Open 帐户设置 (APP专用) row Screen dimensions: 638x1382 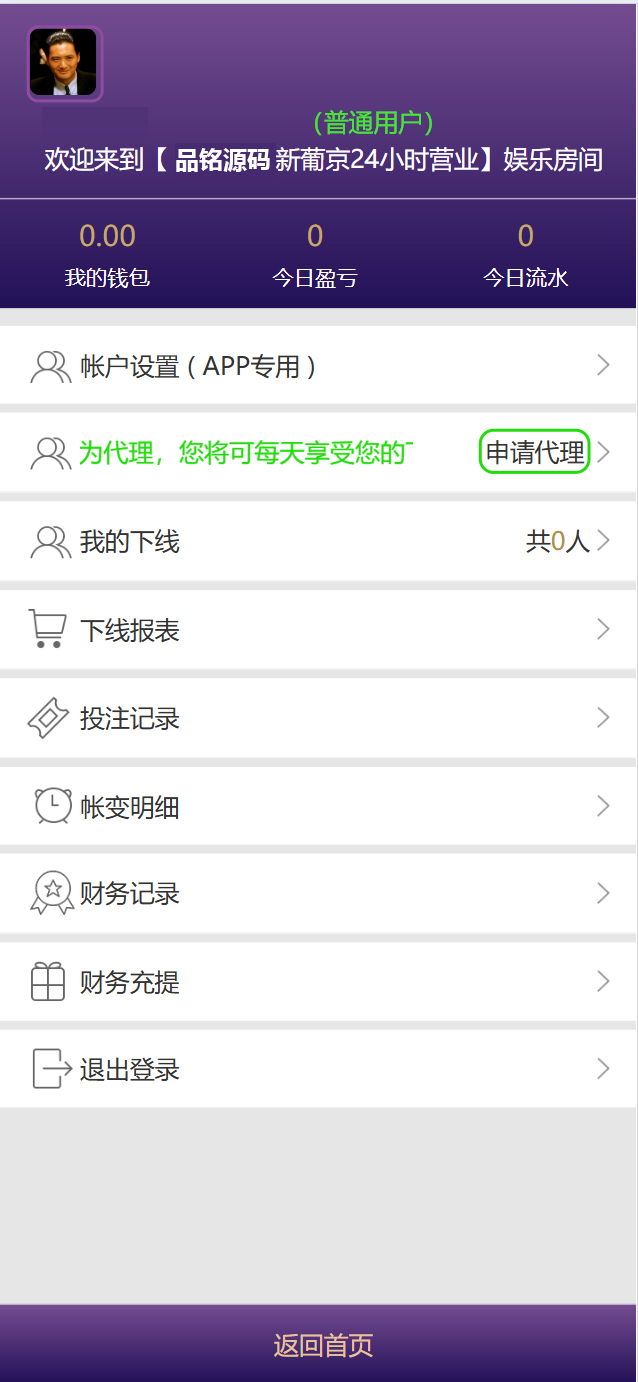coord(318,366)
